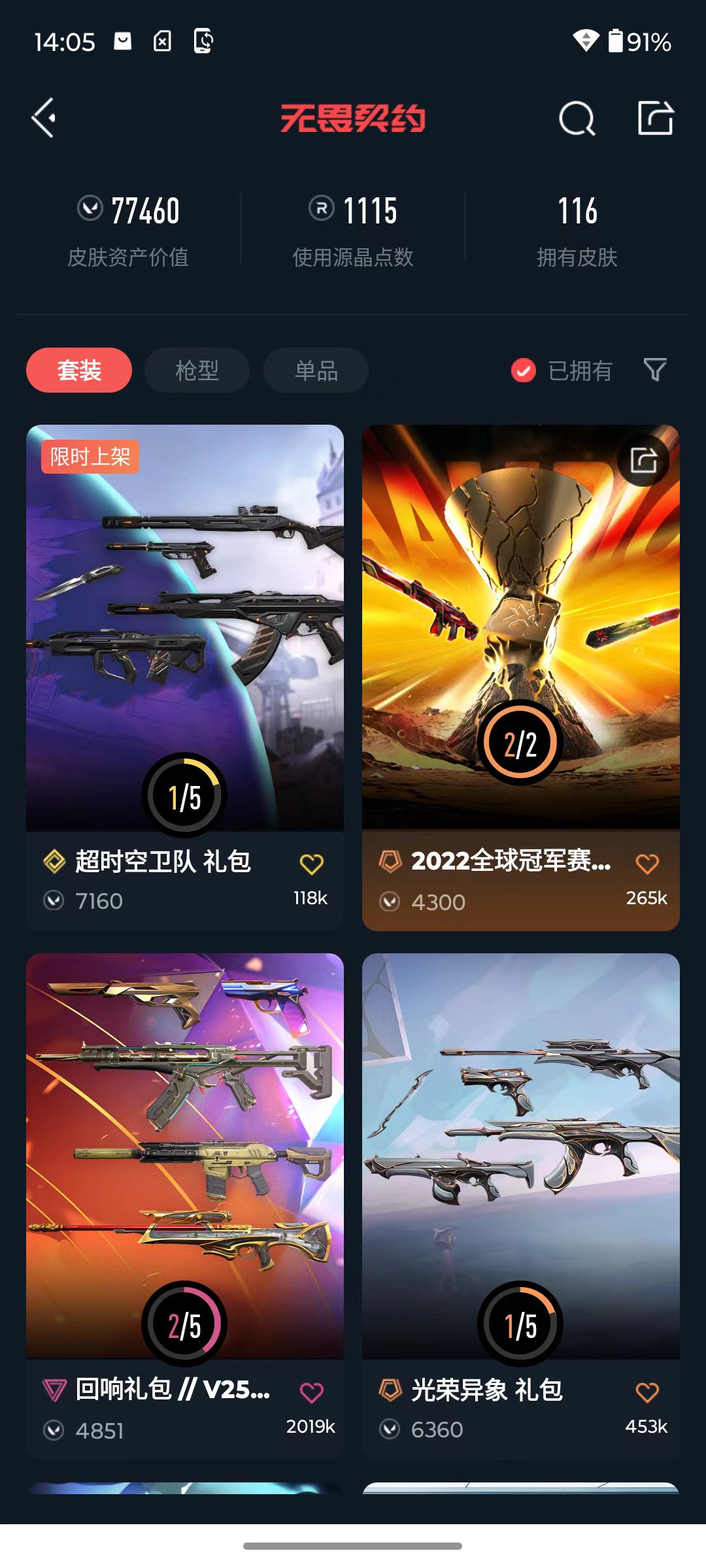This screenshot has width=706, height=1568.
Task: Open the 光荣异象 礼包 card
Action: pyautogui.click(x=521, y=1206)
